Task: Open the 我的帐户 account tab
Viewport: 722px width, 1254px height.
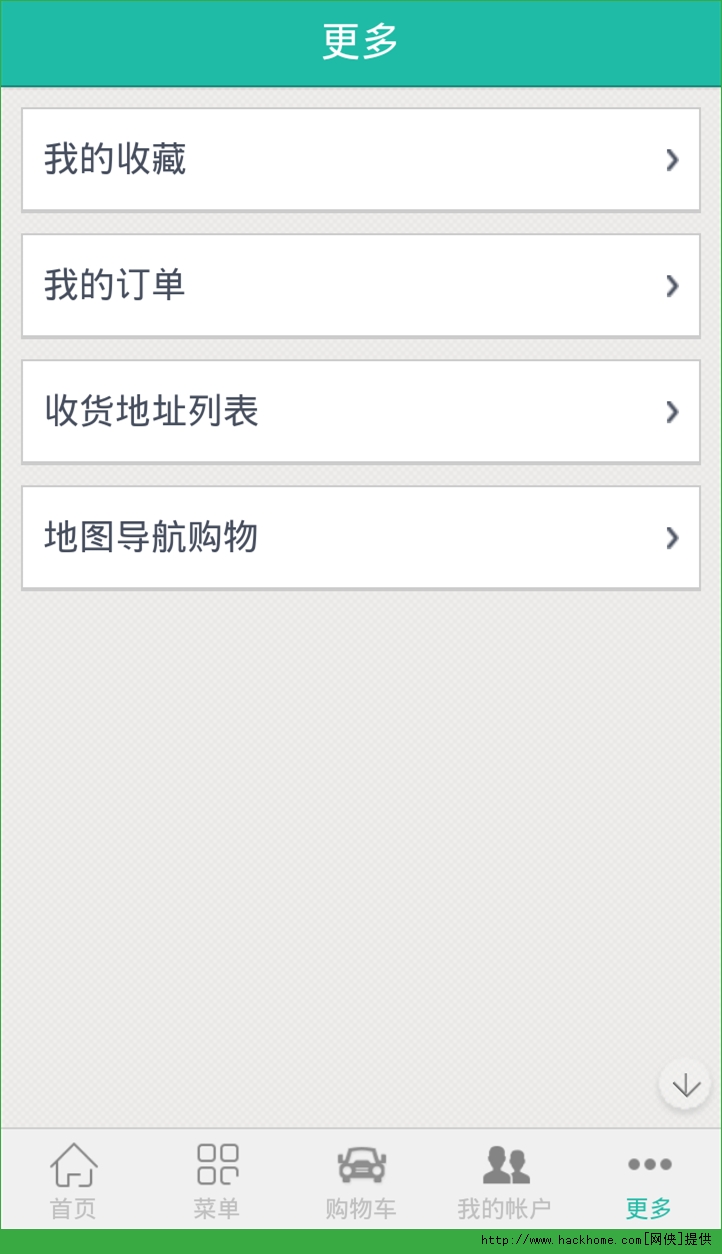Action: (505, 1181)
